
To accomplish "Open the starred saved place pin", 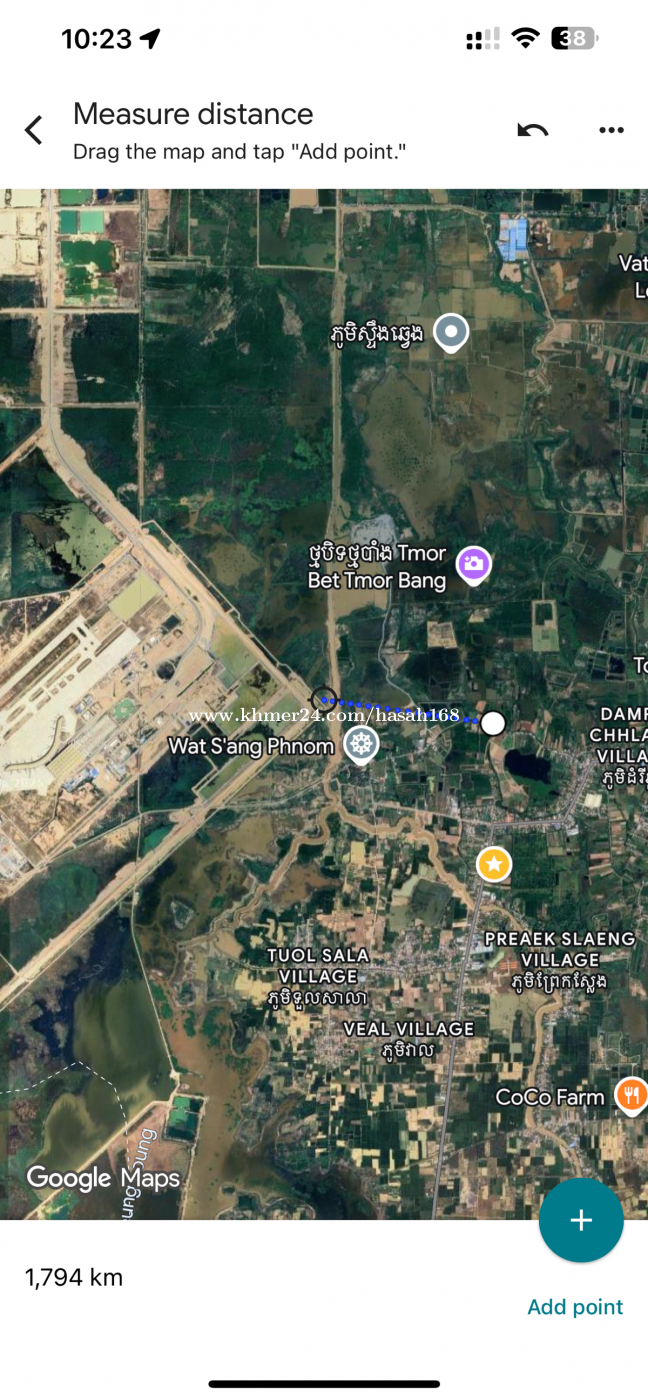I will click(x=493, y=864).
